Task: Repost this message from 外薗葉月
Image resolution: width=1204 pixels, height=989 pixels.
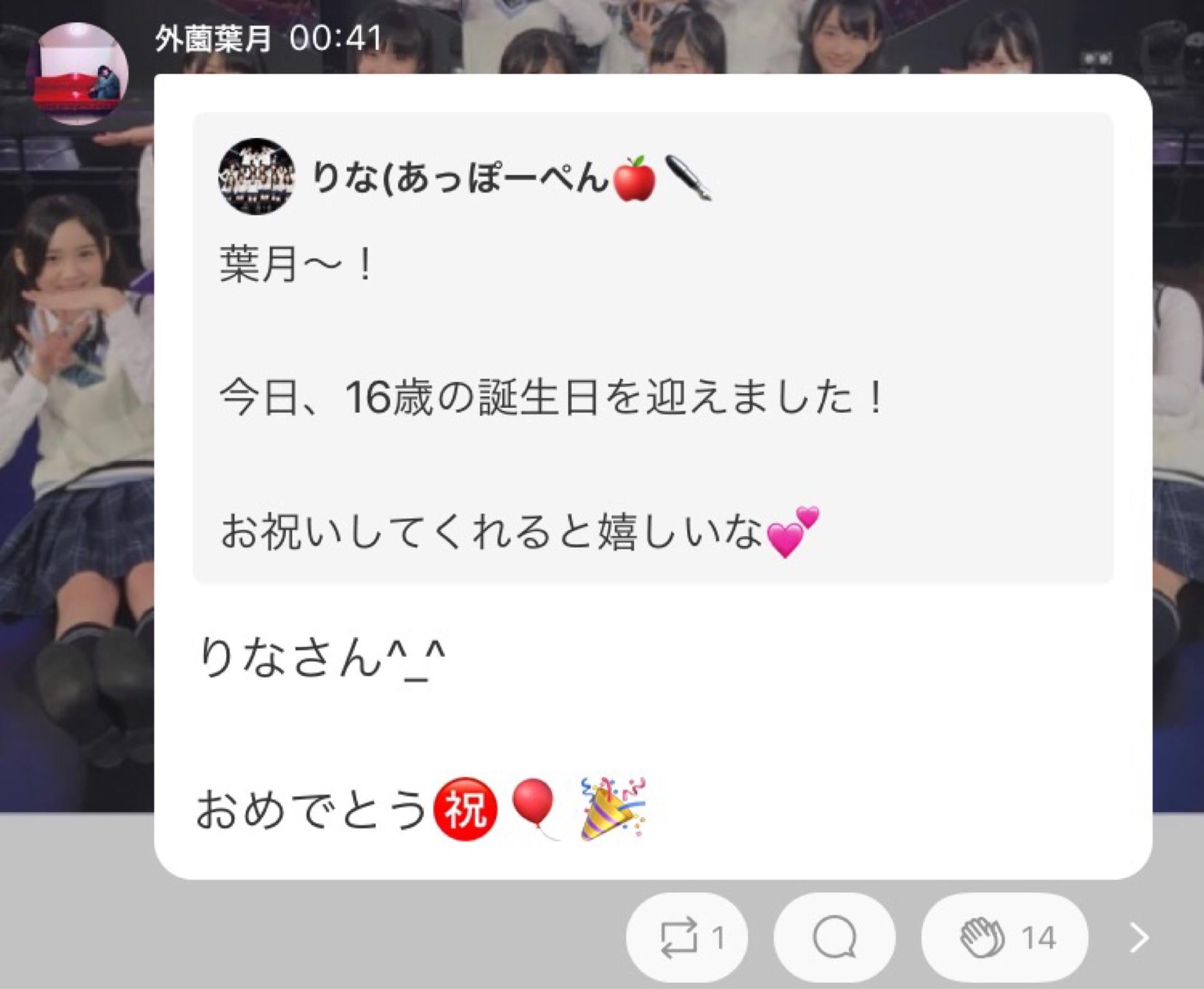Action: [x=688, y=937]
